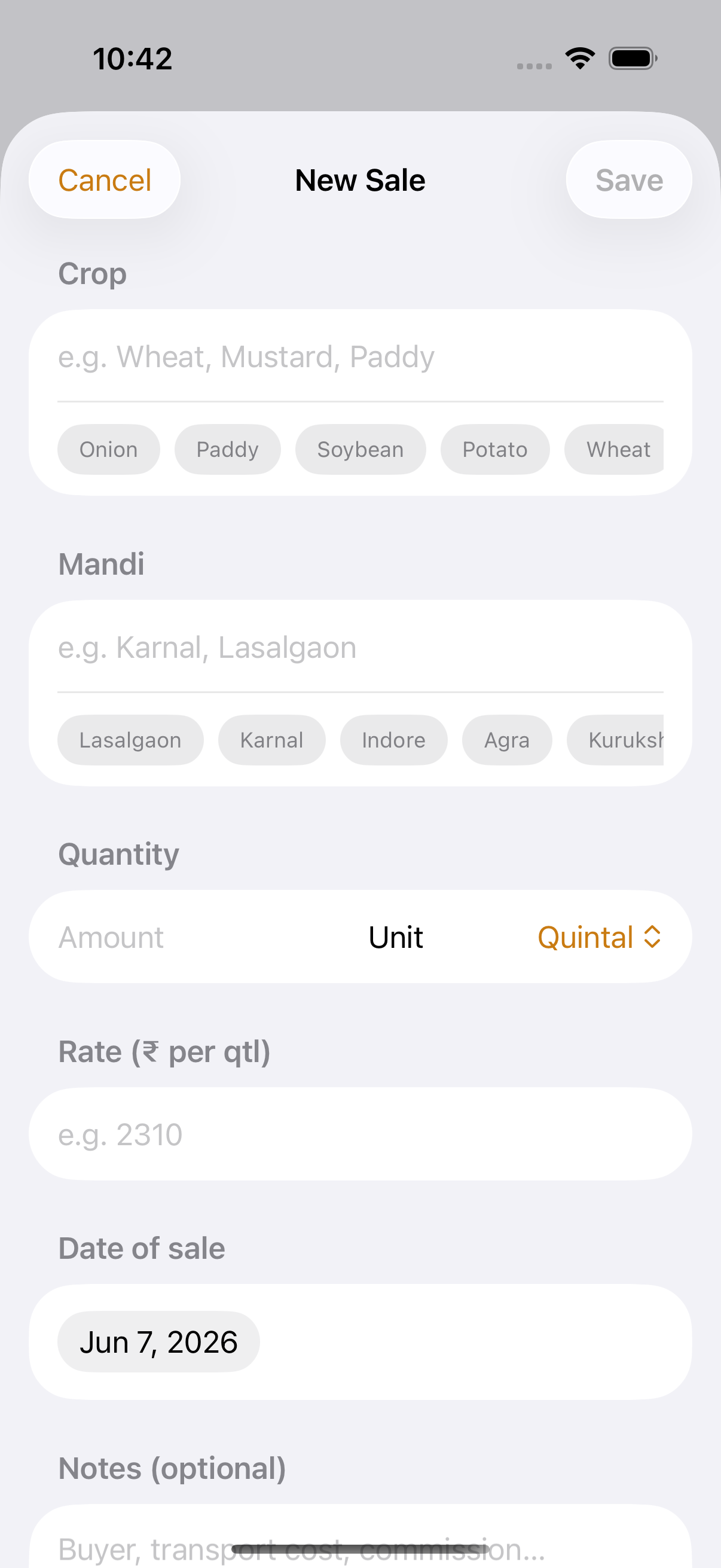Select the Agra mandi chip
This screenshot has height=1568, width=721.
507,740
